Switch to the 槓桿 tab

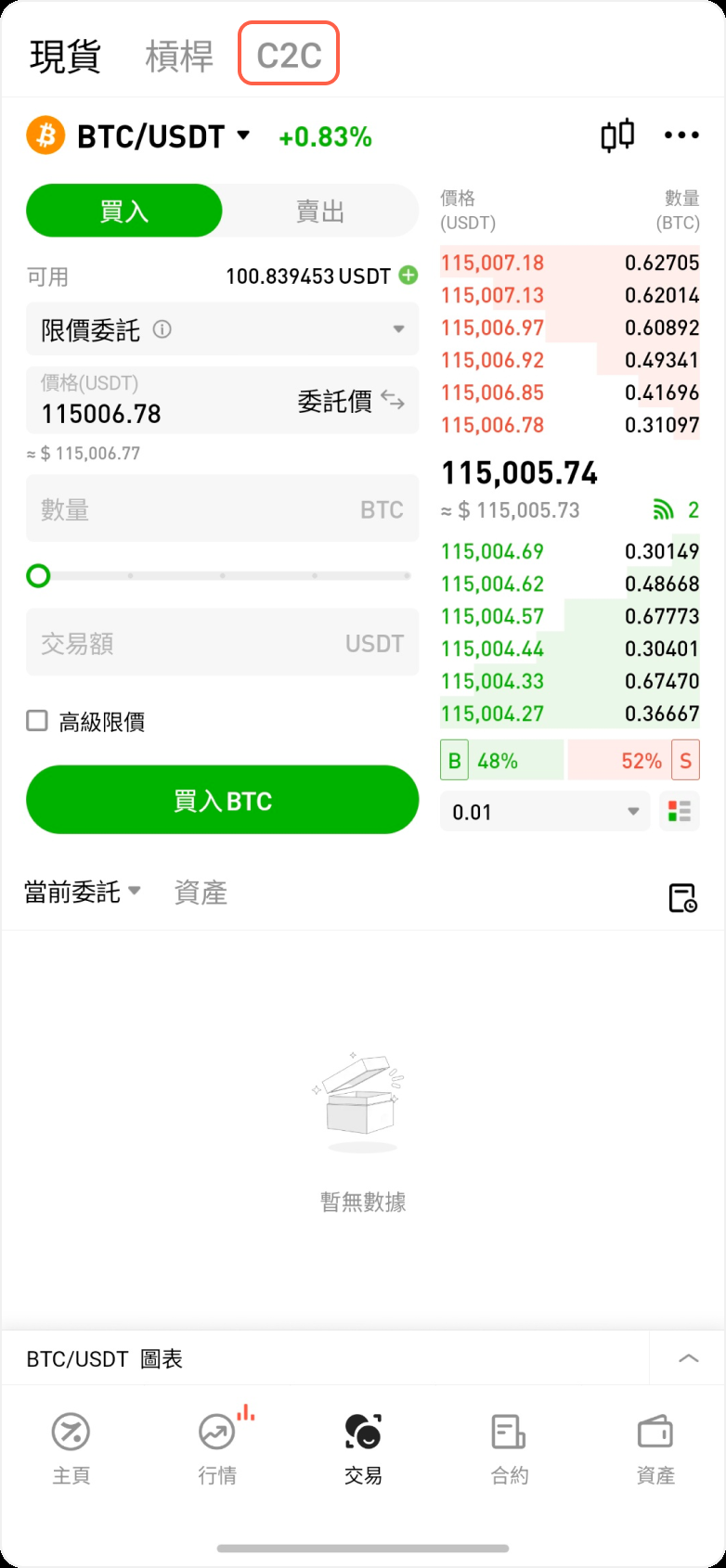point(179,56)
